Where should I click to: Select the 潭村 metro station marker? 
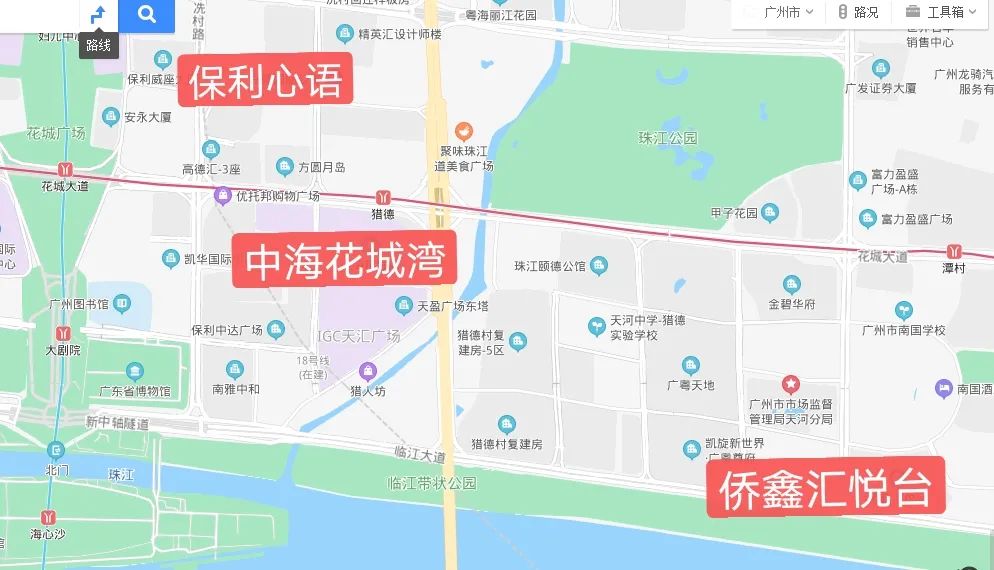click(x=954, y=252)
